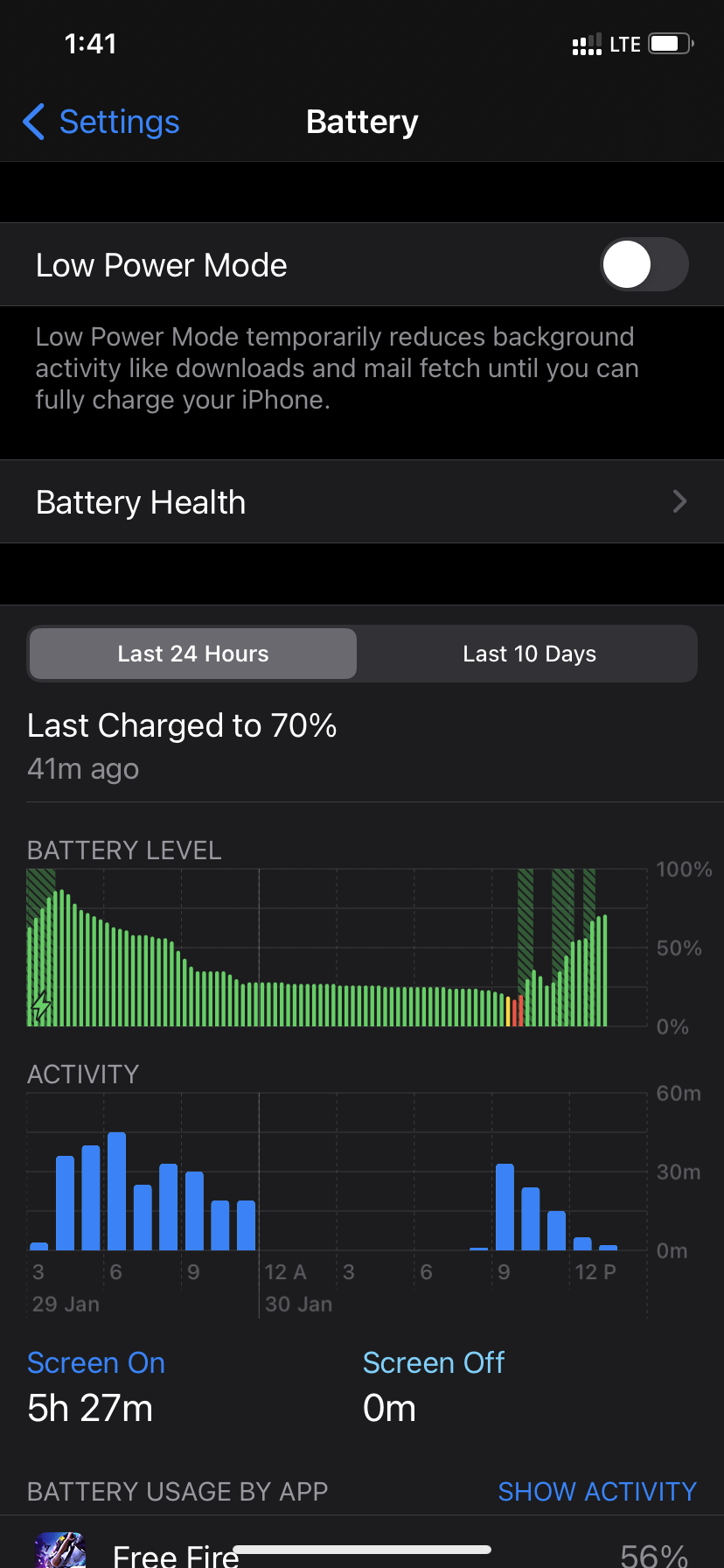Image resolution: width=724 pixels, height=1568 pixels.
Task: Tap the Screen Off label
Action: coord(433,1362)
